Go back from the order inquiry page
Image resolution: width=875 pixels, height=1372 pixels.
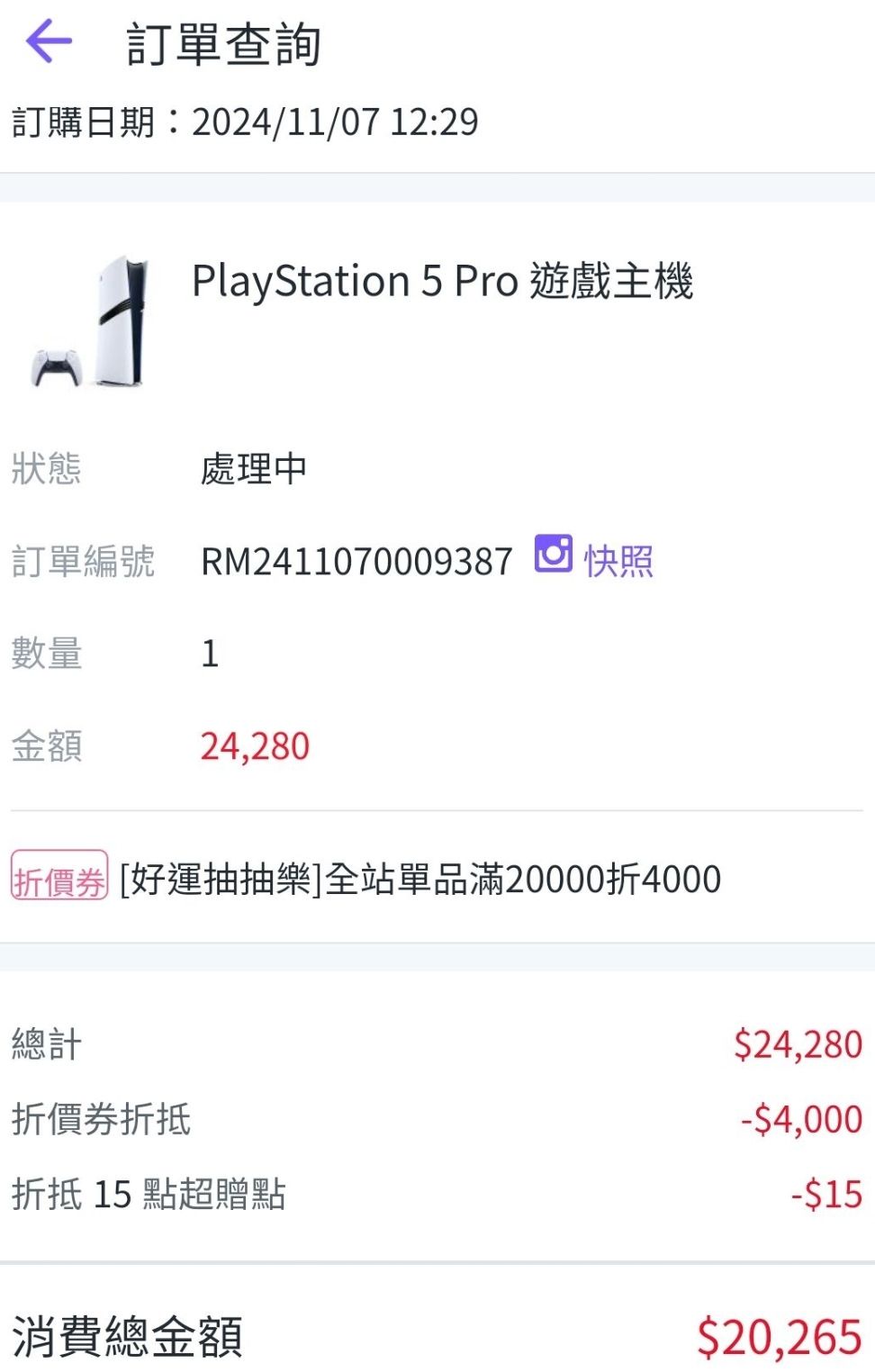(49, 41)
